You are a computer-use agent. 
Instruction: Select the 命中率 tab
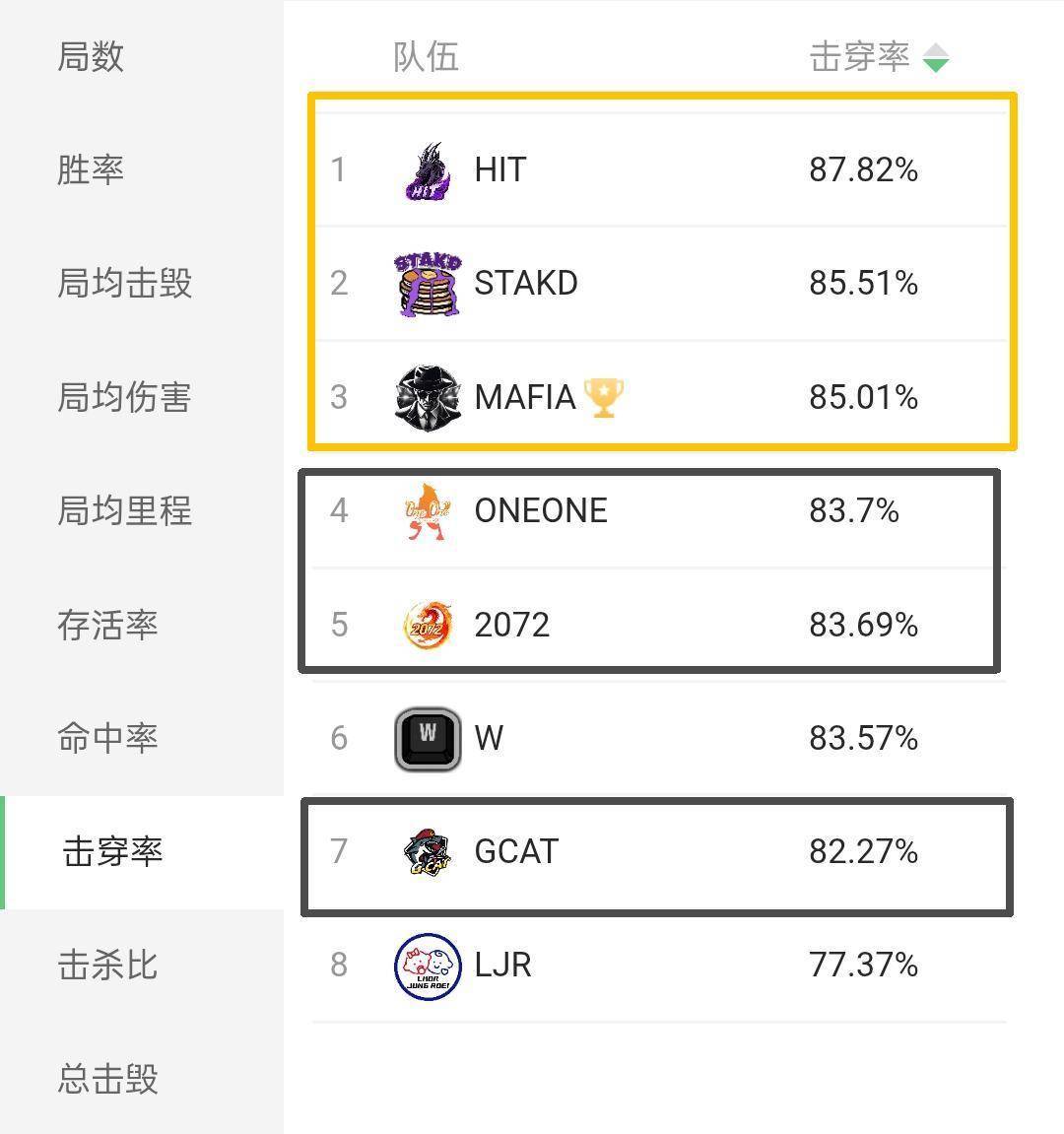107,738
